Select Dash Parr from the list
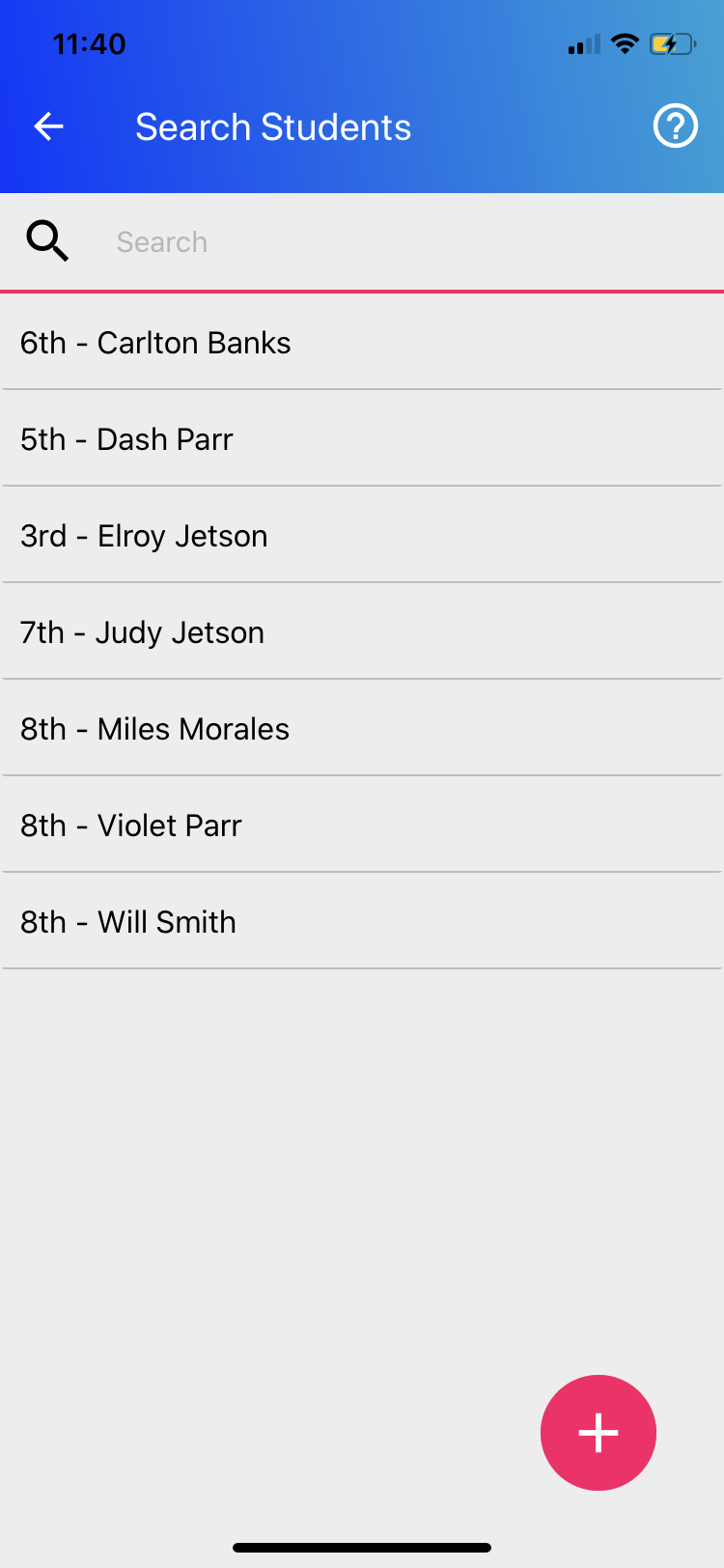 (x=362, y=439)
